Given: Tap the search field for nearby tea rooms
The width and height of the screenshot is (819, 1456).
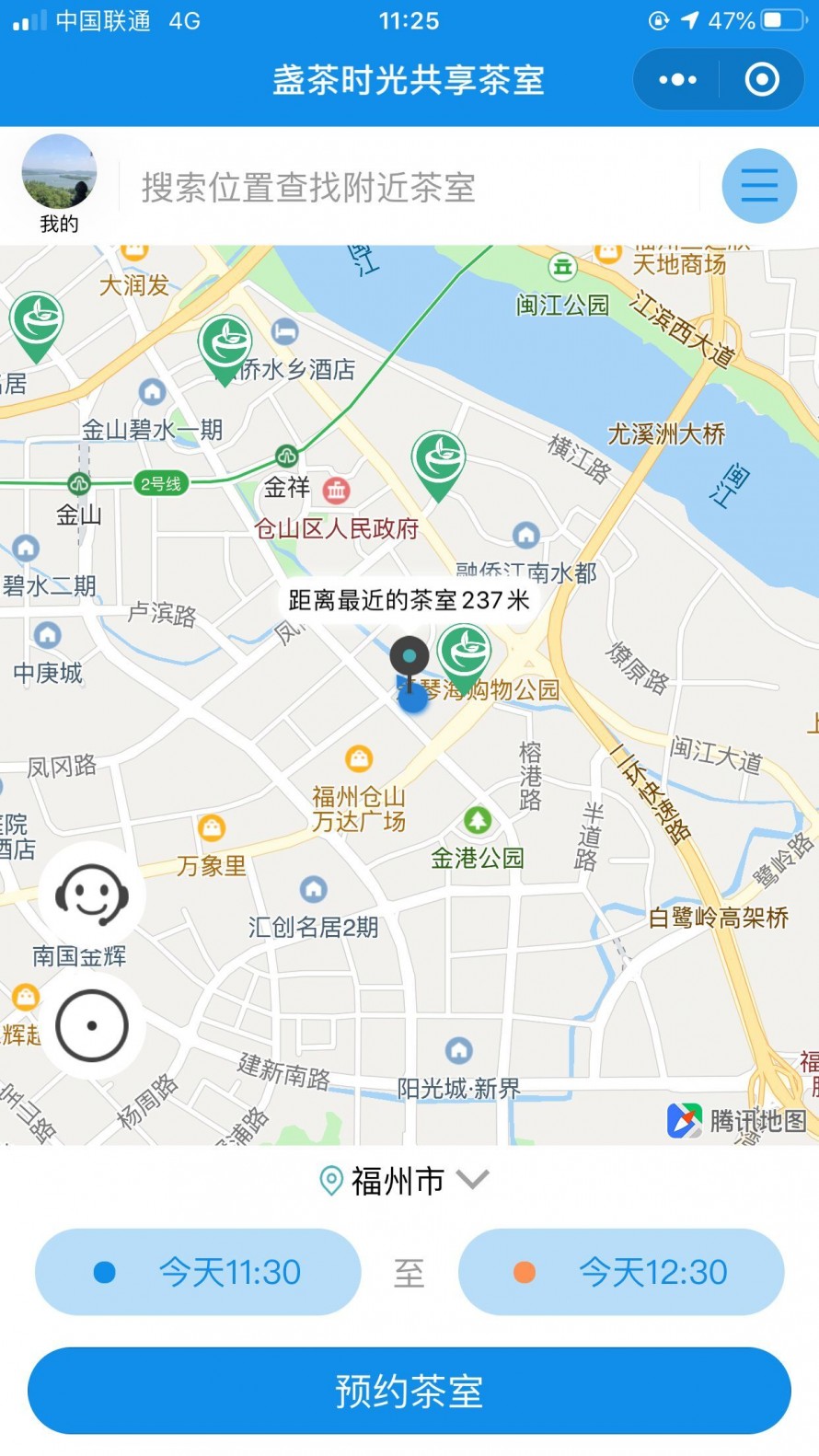Looking at the screenshot, I should tap(414, 187).
